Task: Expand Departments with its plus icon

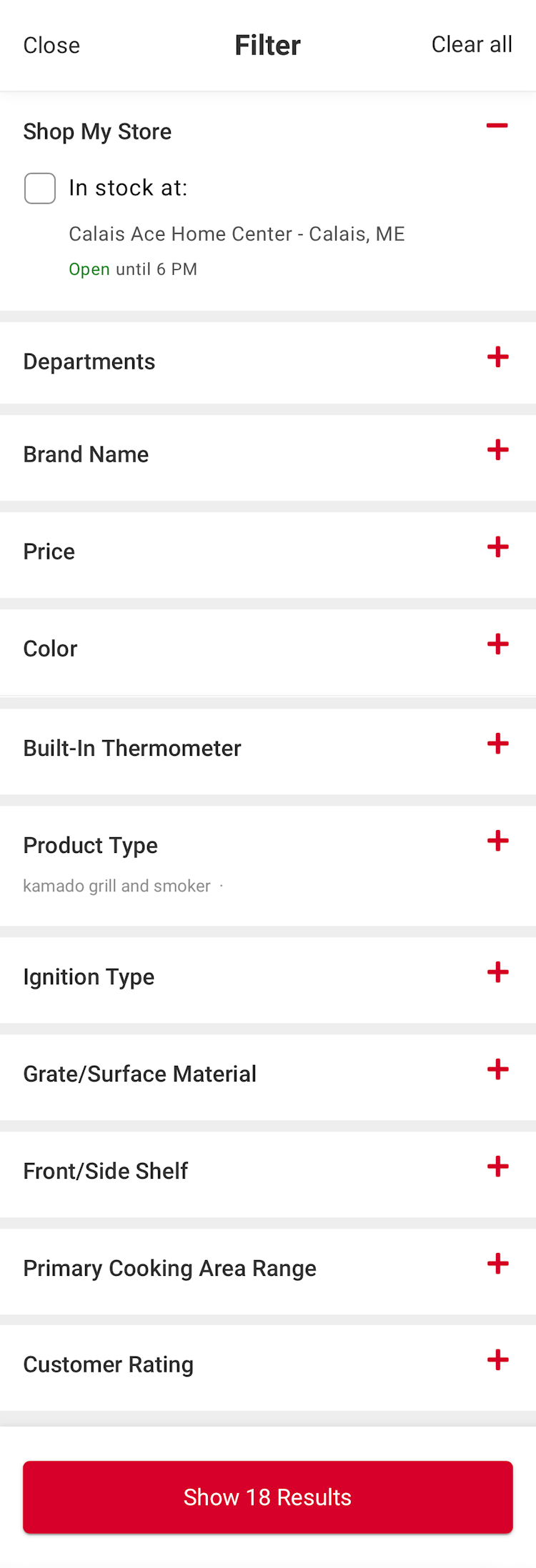Action: click(497, 357)
